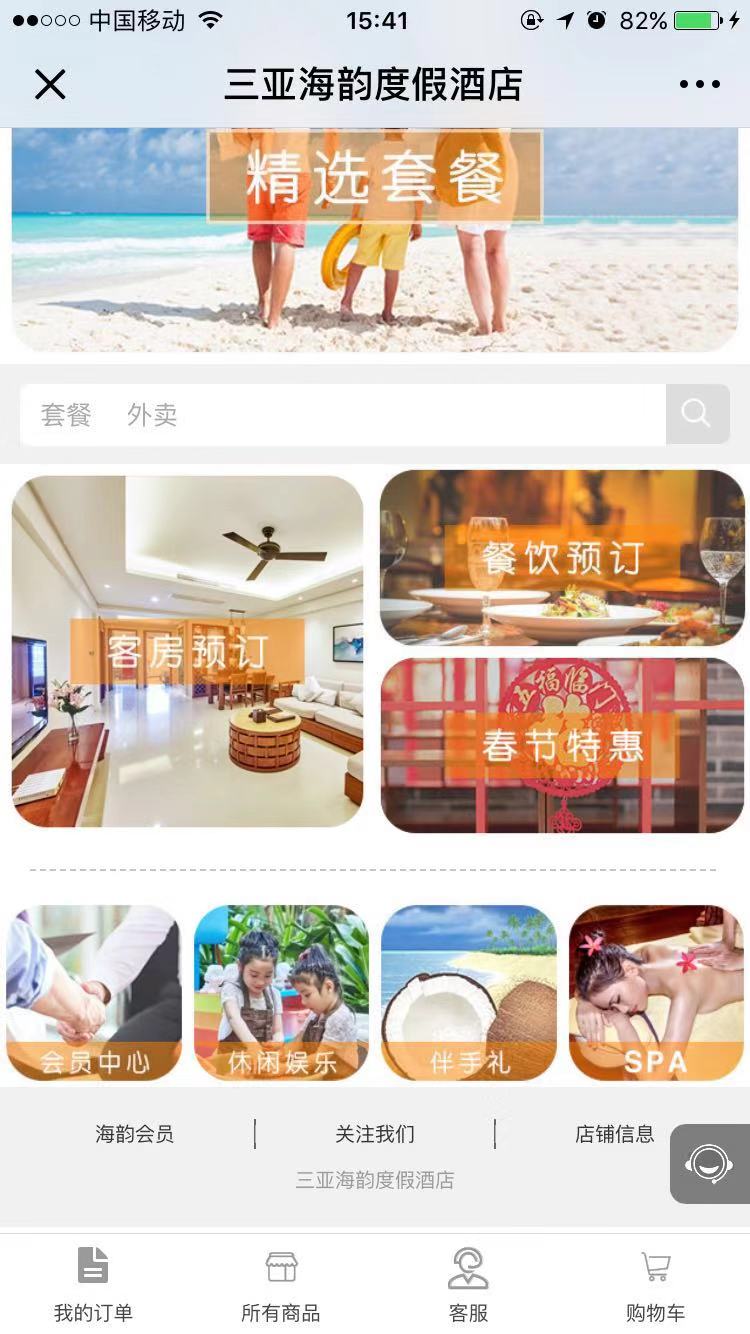Switch to the 我的订单 tab
Viewport: 750px width, 1334px height.
[93, 1284]
